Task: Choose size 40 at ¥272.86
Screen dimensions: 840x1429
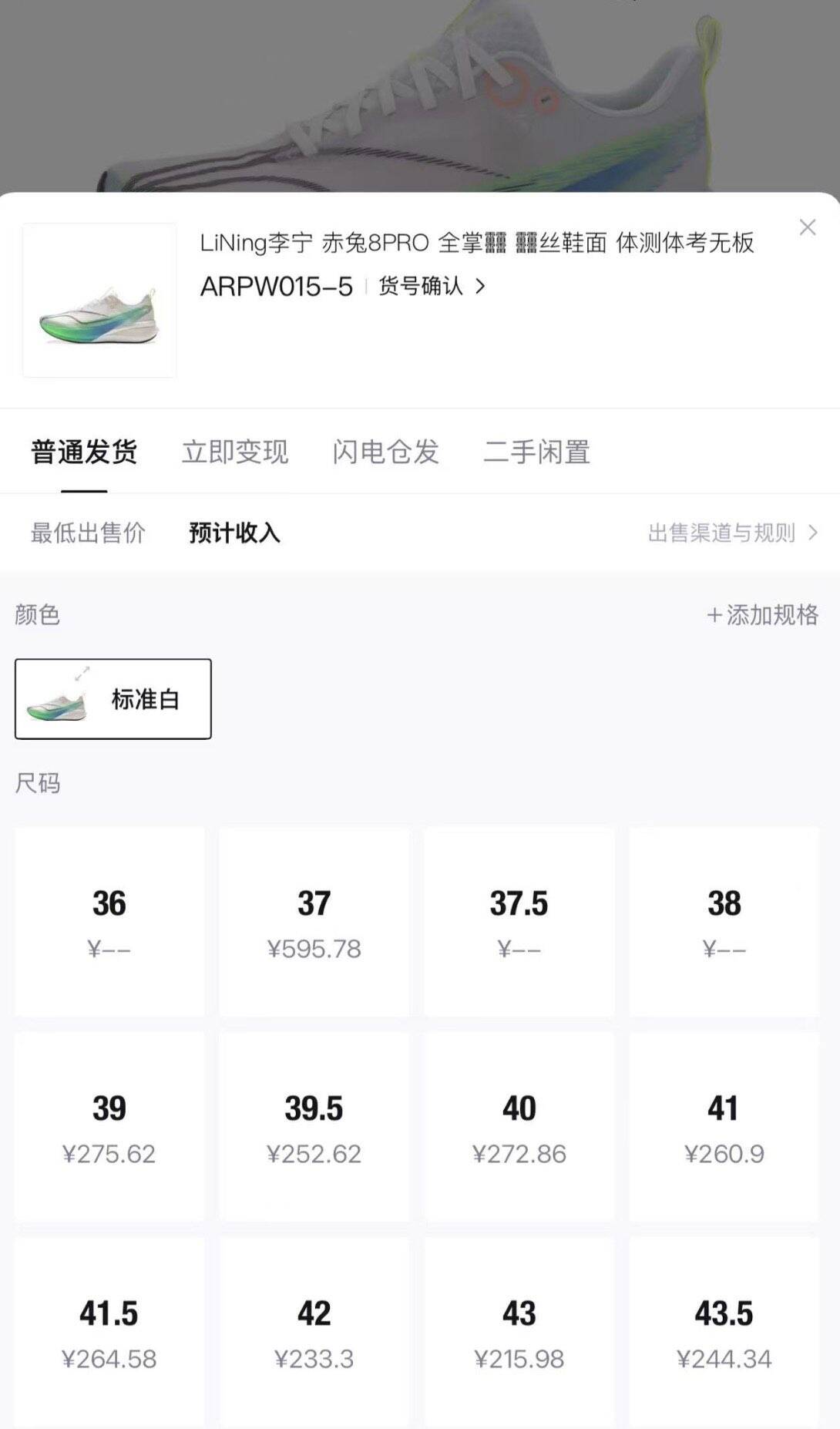Action: click(x=519, y=1127)
